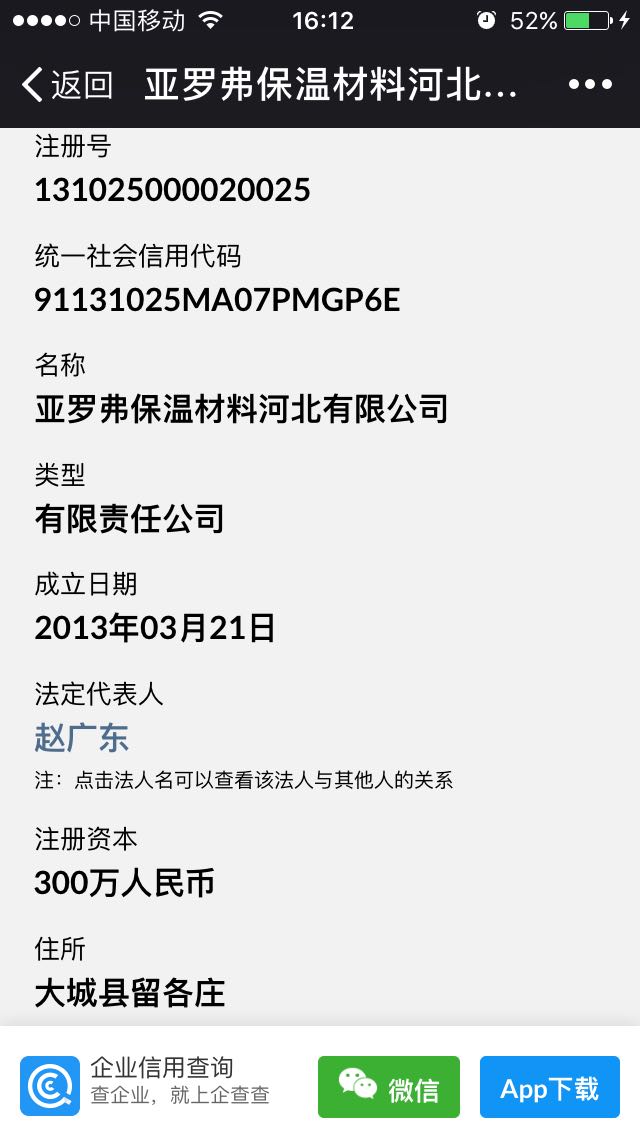Tap the green 微信 button
Viewport: 640px width, 1136px height.
(x=388, y=1087)
